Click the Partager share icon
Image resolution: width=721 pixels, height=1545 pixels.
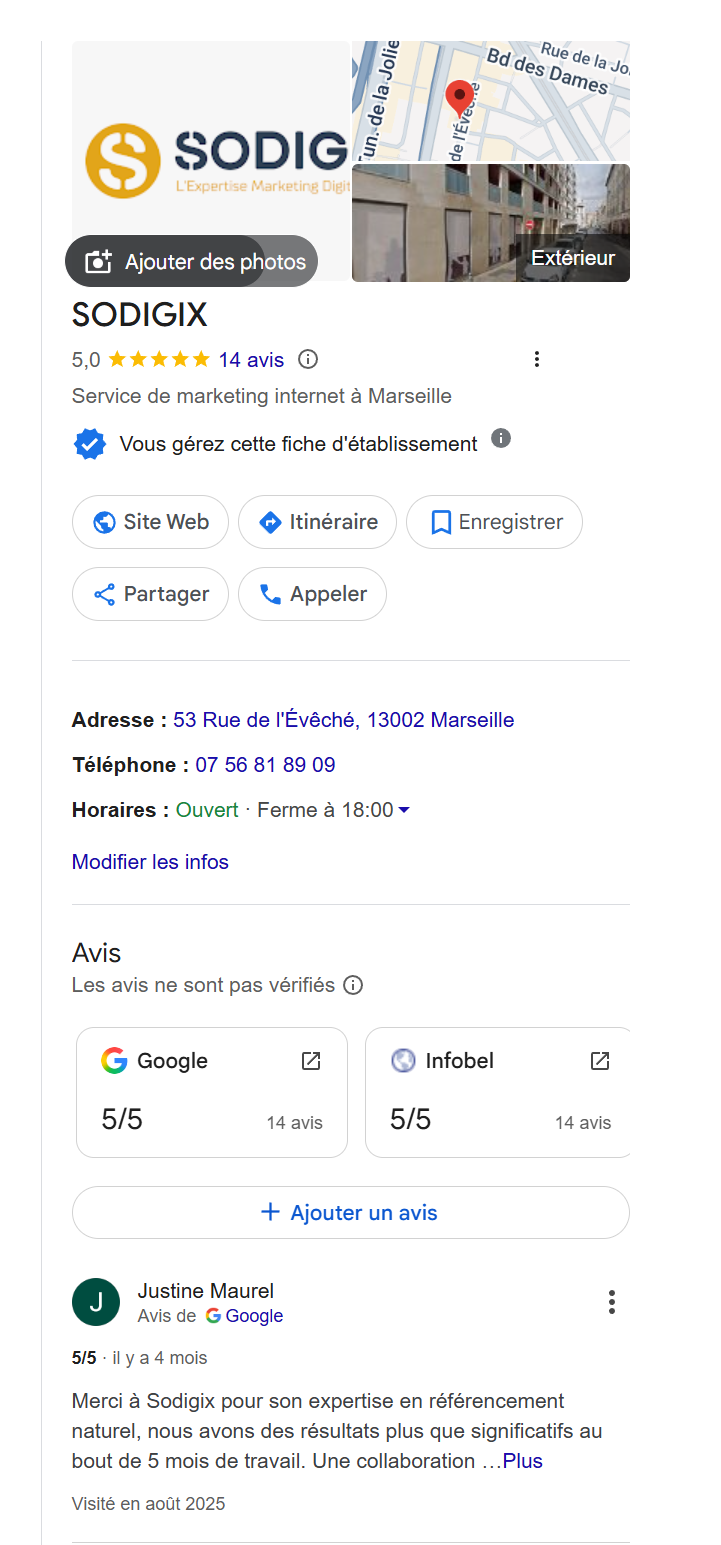pos(104,593)
